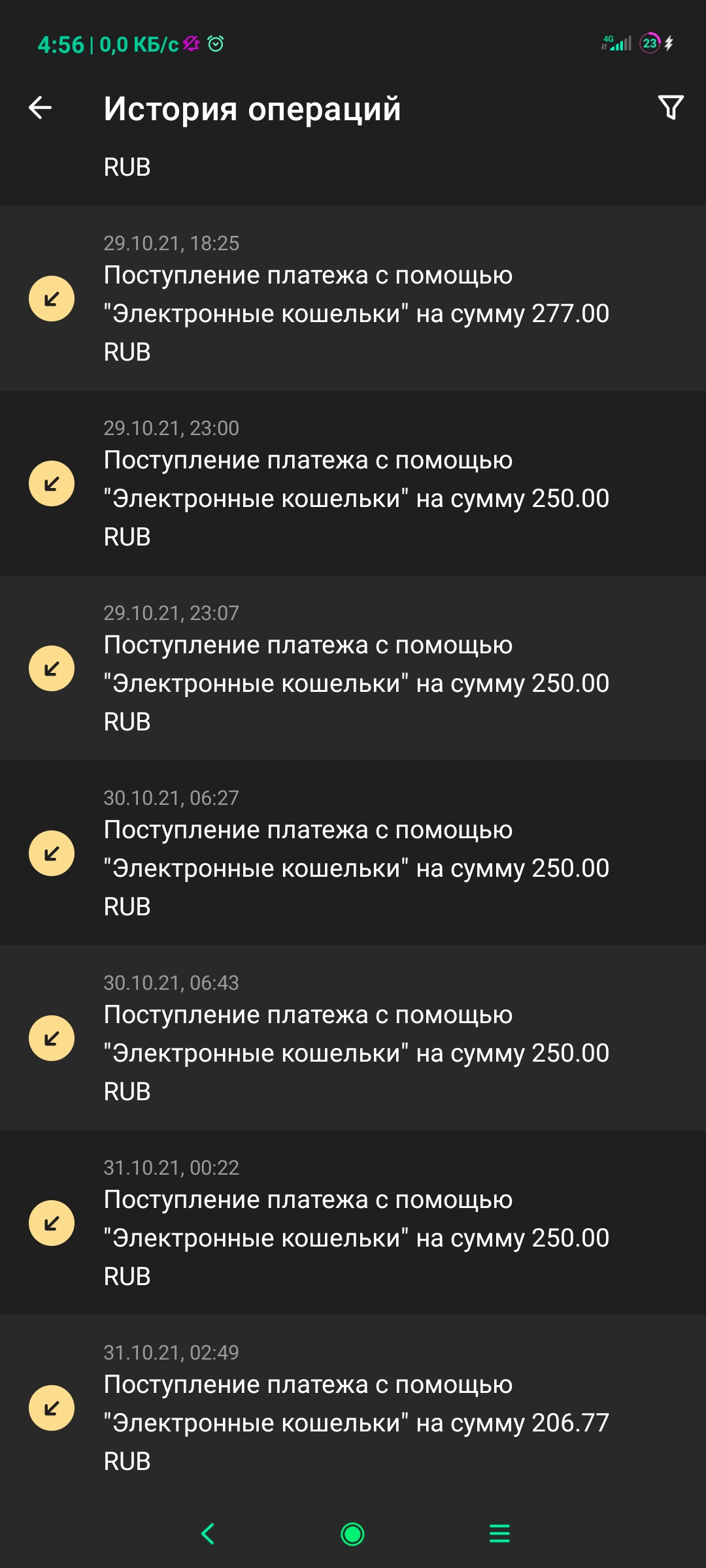Tap the system home button

coord(352,1533)
